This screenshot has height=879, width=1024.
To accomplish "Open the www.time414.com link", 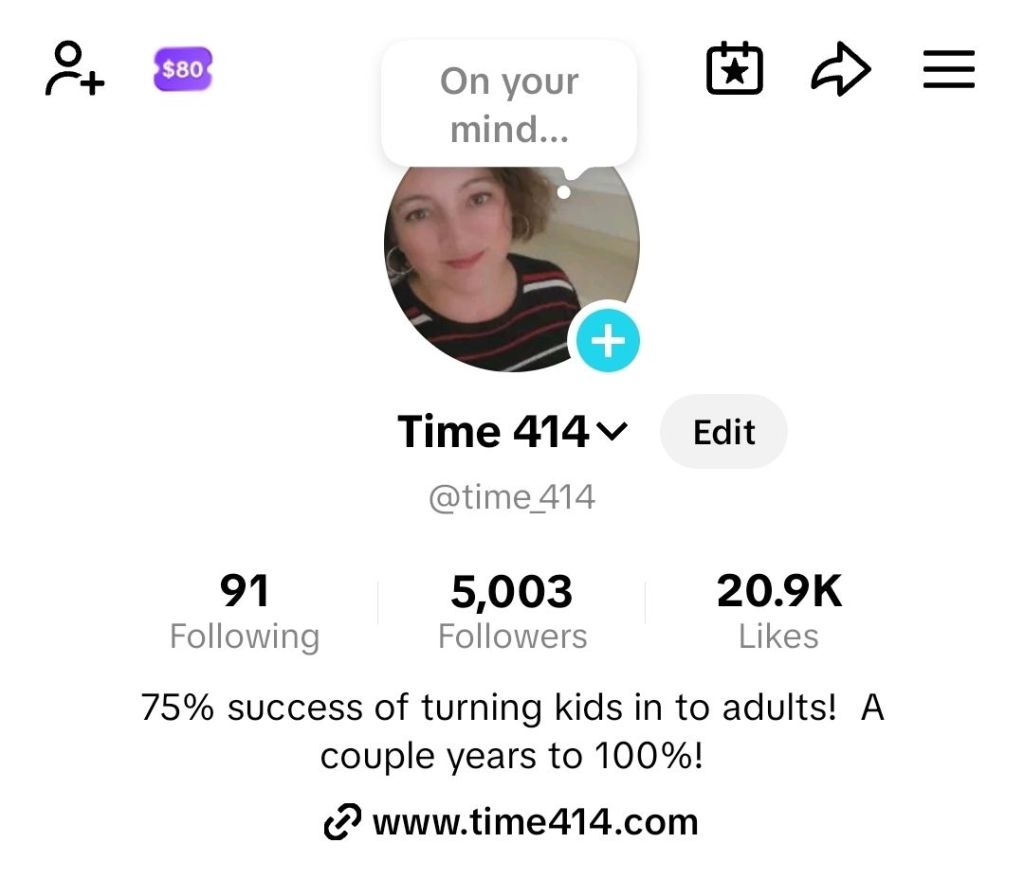I will click(x=512, y=822).
